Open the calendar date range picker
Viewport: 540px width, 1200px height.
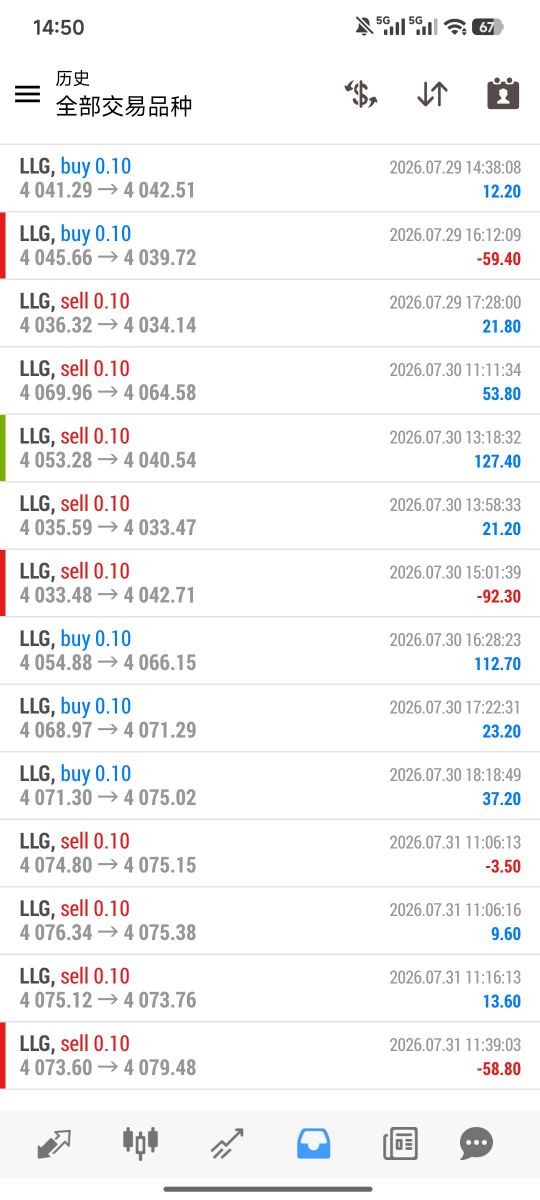pyautogui.click(x=503, y=94)
